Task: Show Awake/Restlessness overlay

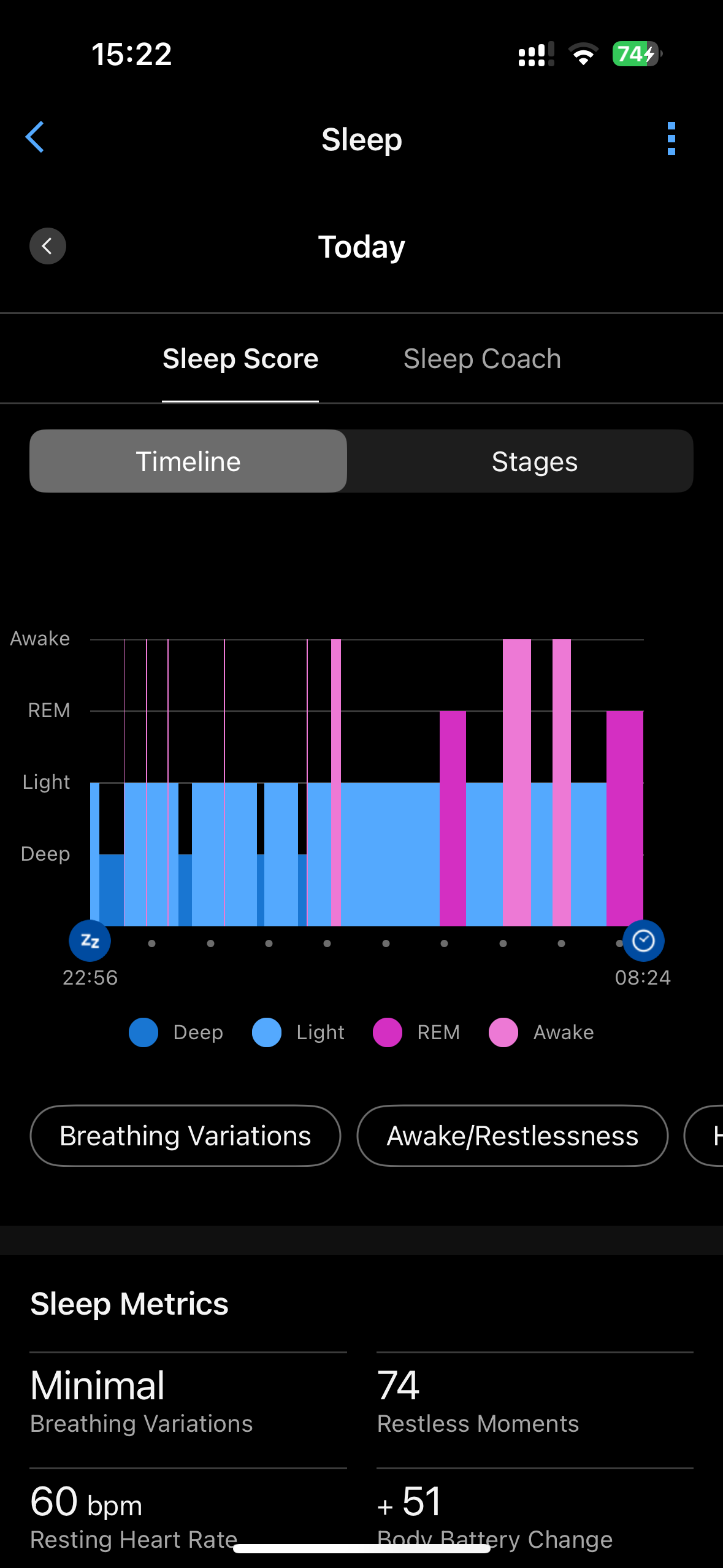Action: coord(512,1136)
